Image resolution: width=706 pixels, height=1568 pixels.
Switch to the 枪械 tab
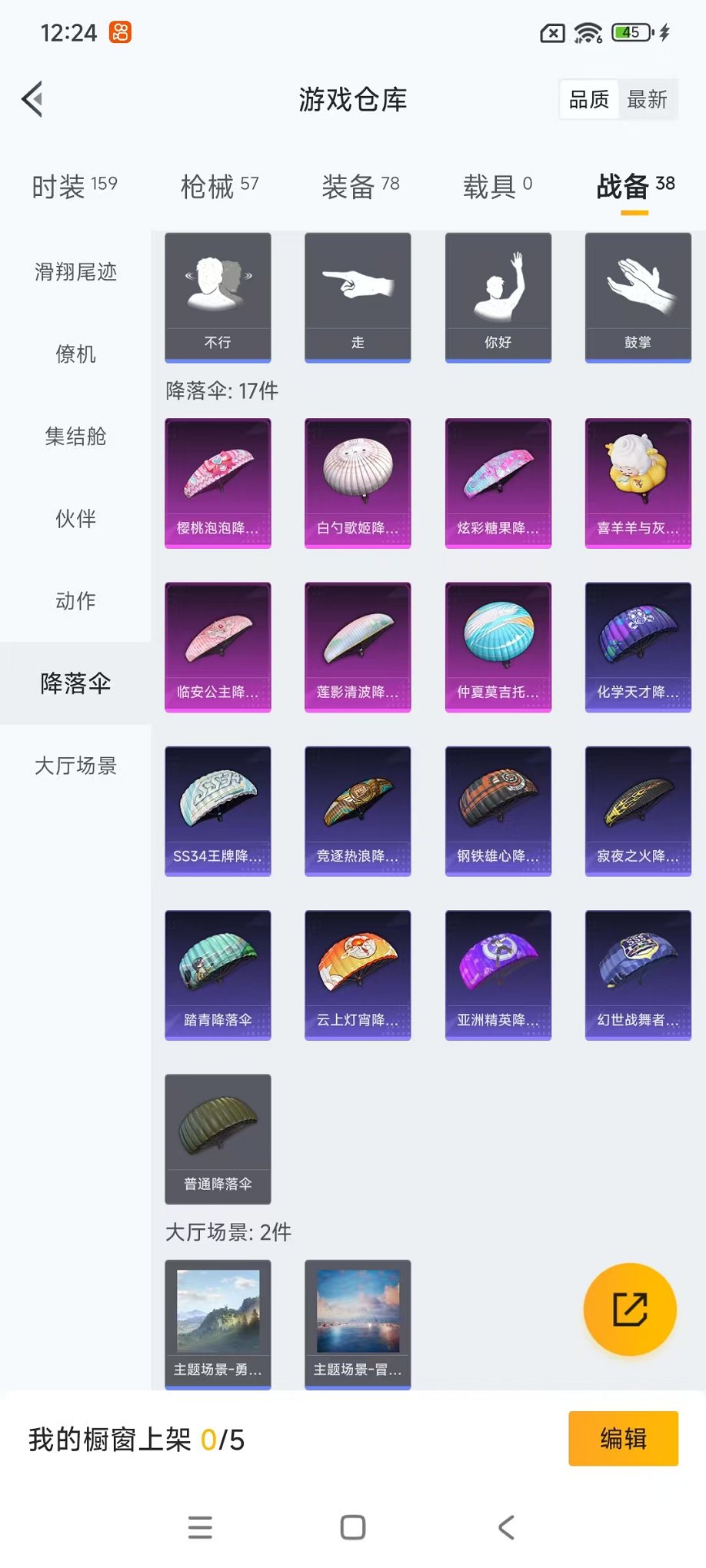point(219,186)
